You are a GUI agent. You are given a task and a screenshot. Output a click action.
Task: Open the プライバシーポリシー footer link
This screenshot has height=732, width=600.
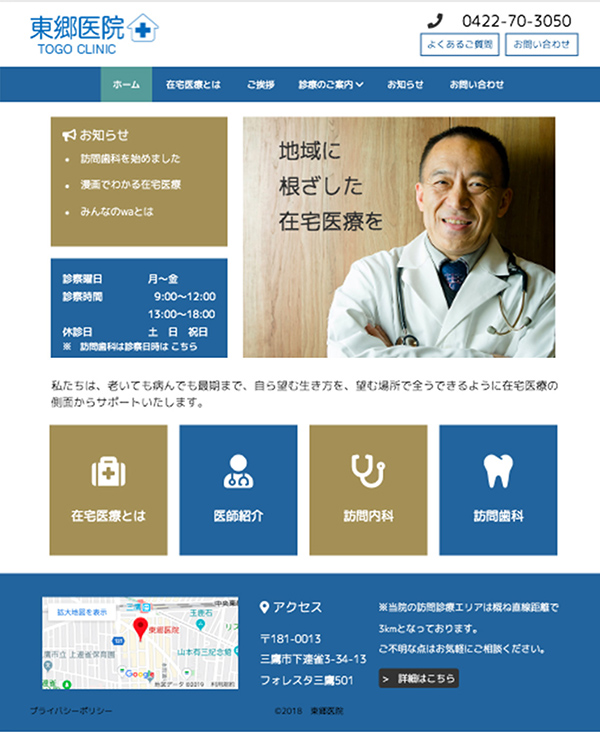pyautogui.click(x=71, y=710)
